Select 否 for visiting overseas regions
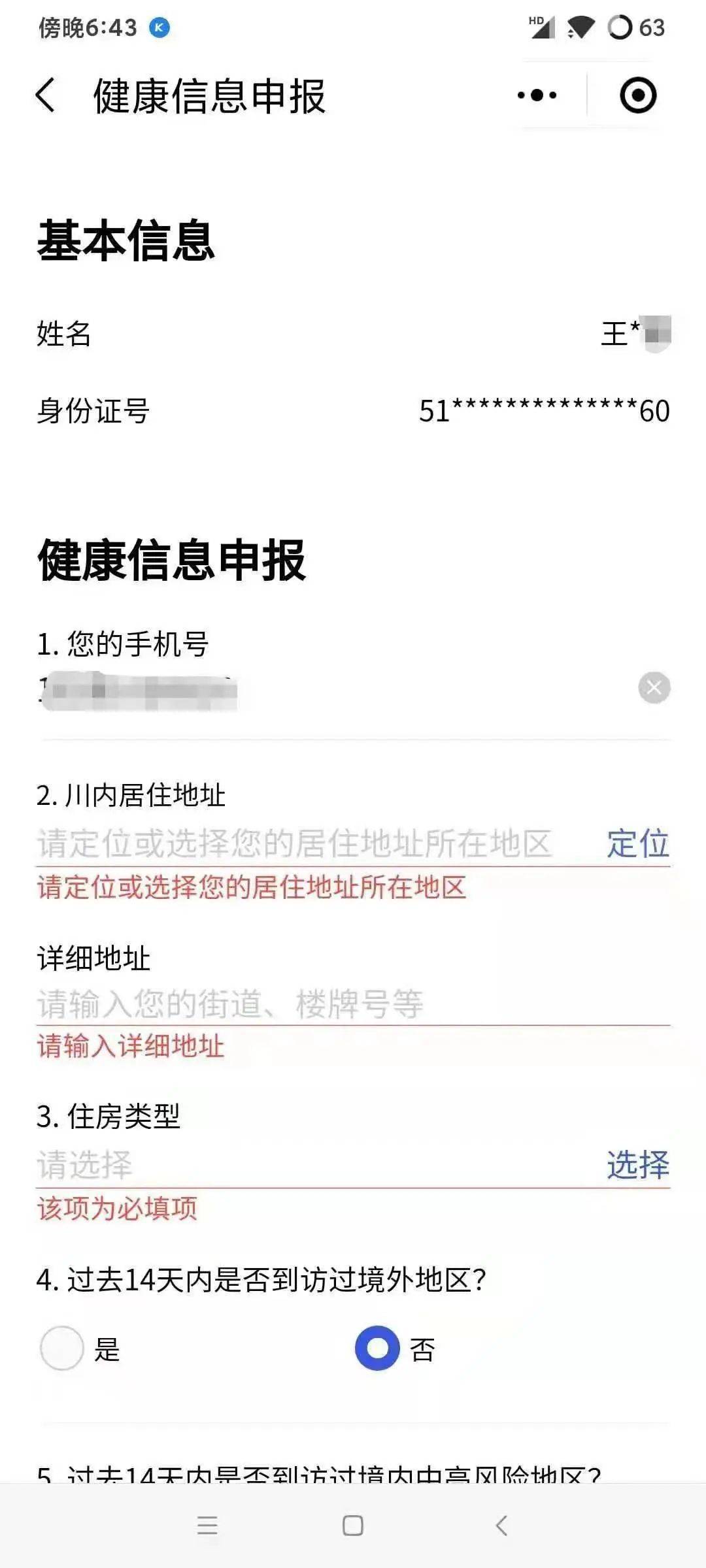 (377, 1348)
